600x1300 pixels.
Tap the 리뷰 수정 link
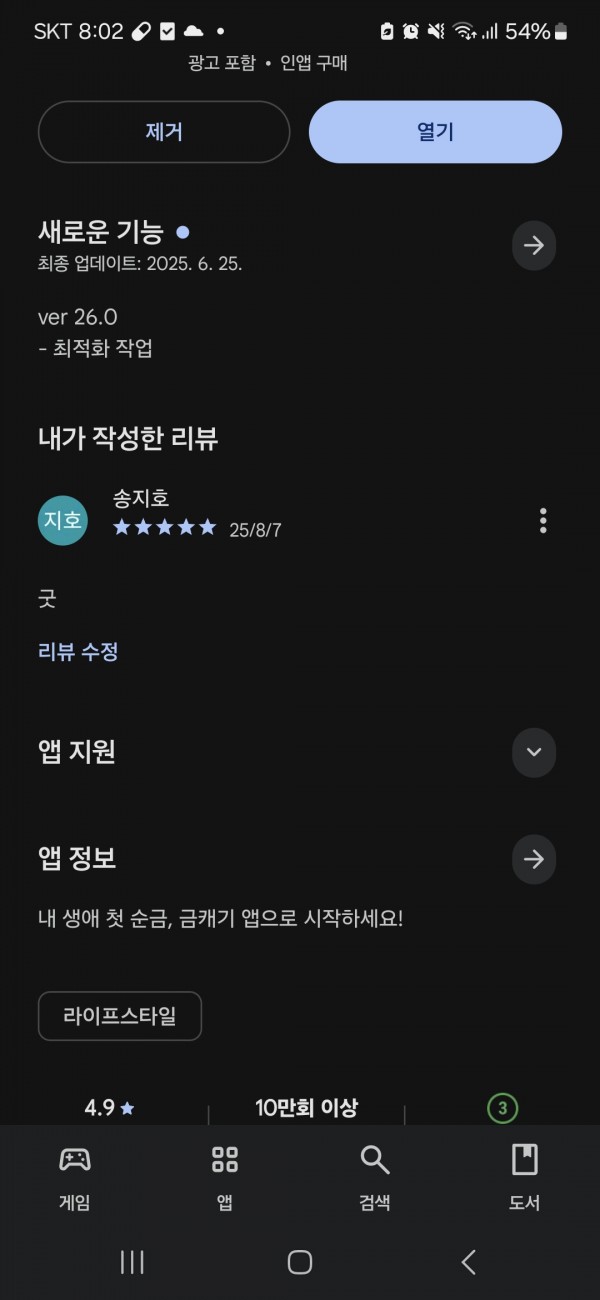tap(78, 652)
